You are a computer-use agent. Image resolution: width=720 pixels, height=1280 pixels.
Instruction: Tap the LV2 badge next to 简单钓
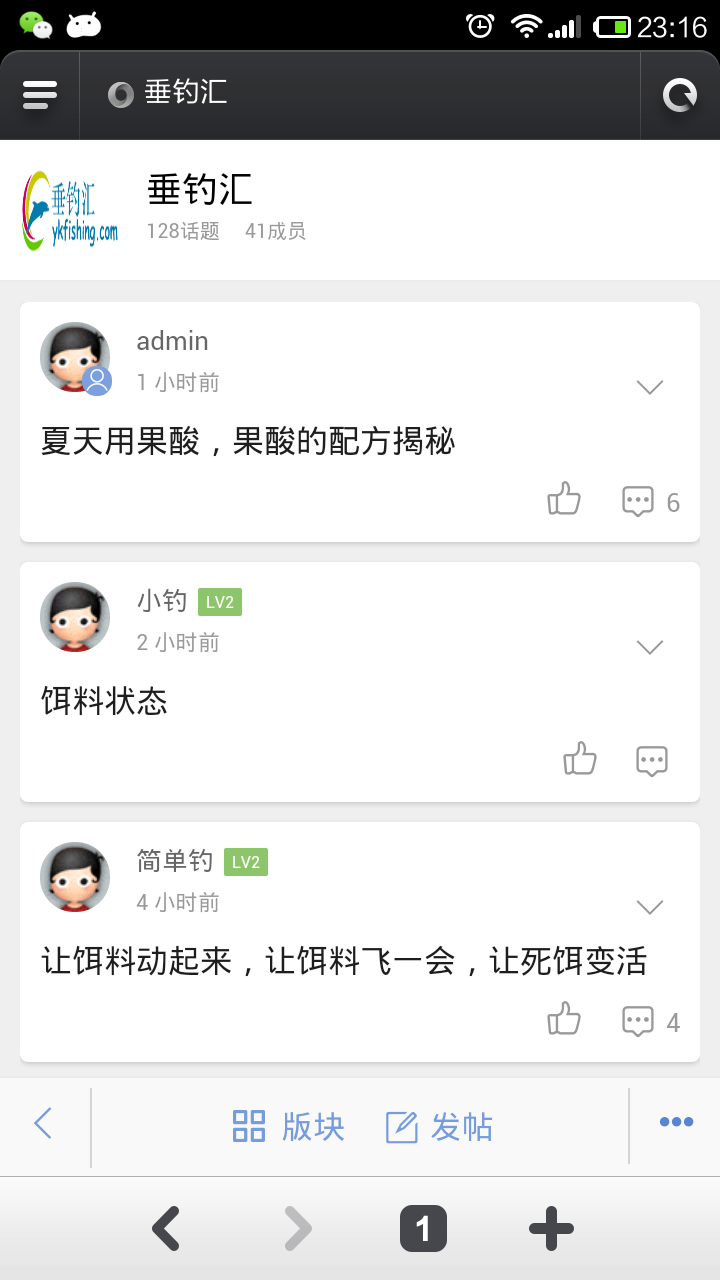(244, 861)
